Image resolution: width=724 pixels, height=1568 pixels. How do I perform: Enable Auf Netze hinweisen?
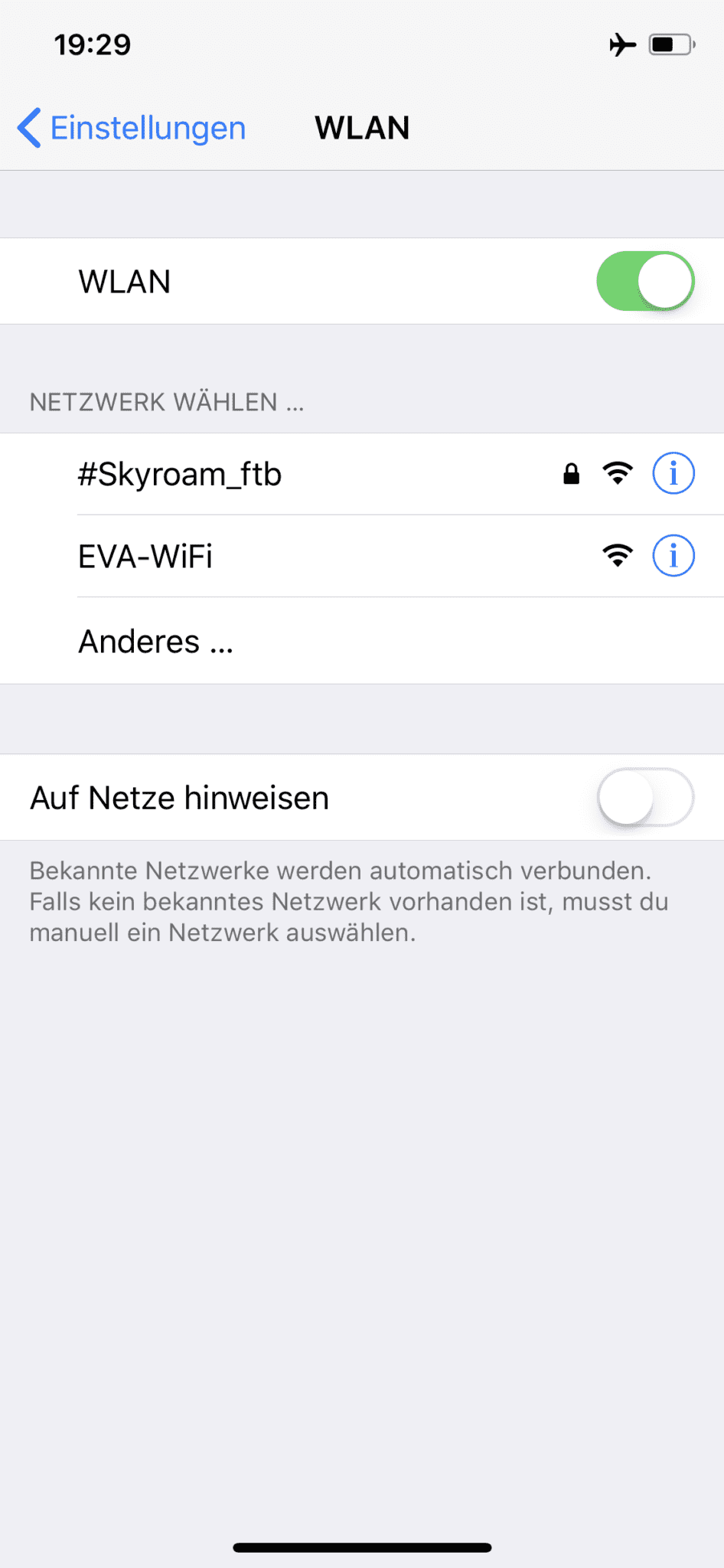[644, 798]
